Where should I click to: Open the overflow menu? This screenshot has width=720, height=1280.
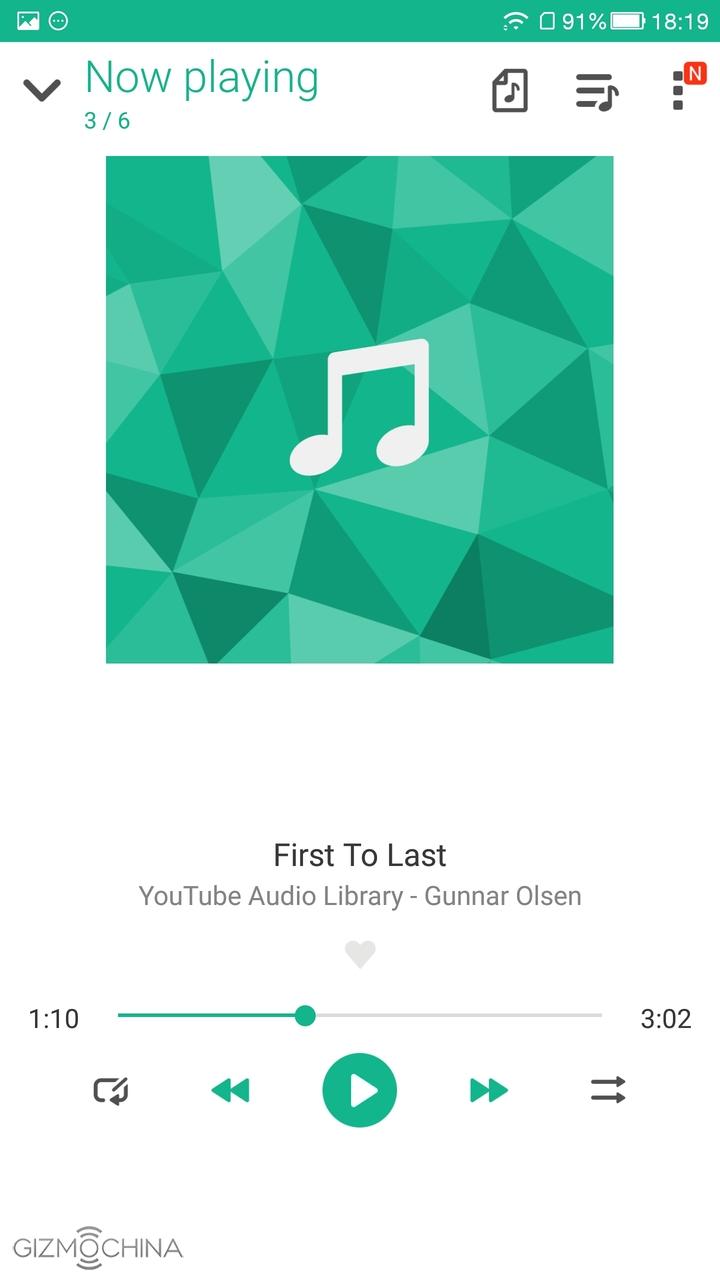click(x=679, y=91)
